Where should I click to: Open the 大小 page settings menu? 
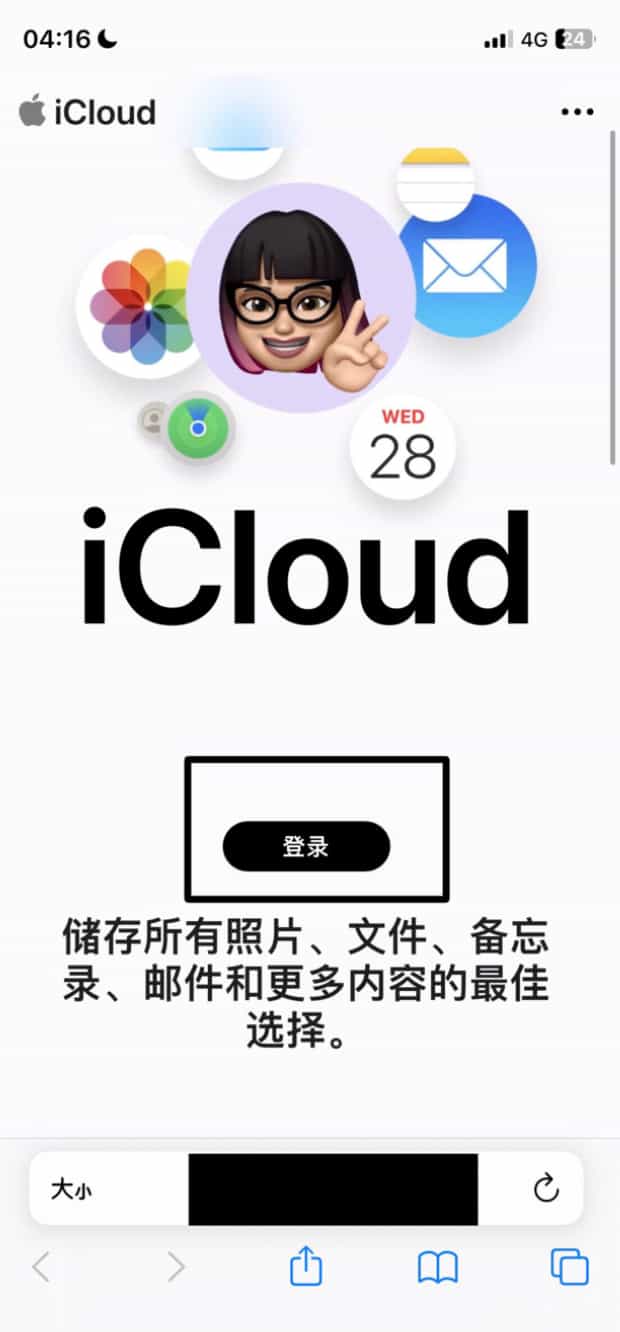(x=71, y=1190)
